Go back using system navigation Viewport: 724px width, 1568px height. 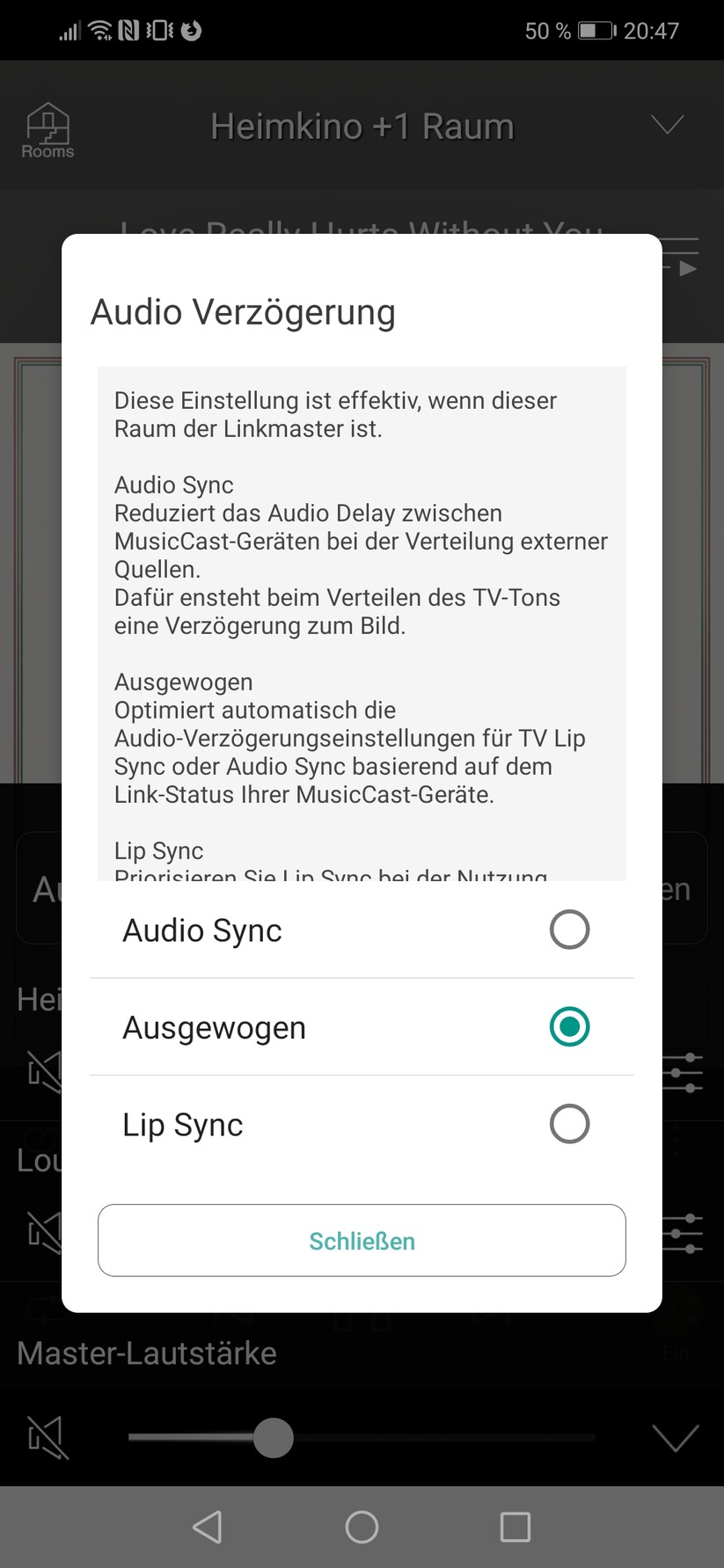click(x=208, y=1527)
